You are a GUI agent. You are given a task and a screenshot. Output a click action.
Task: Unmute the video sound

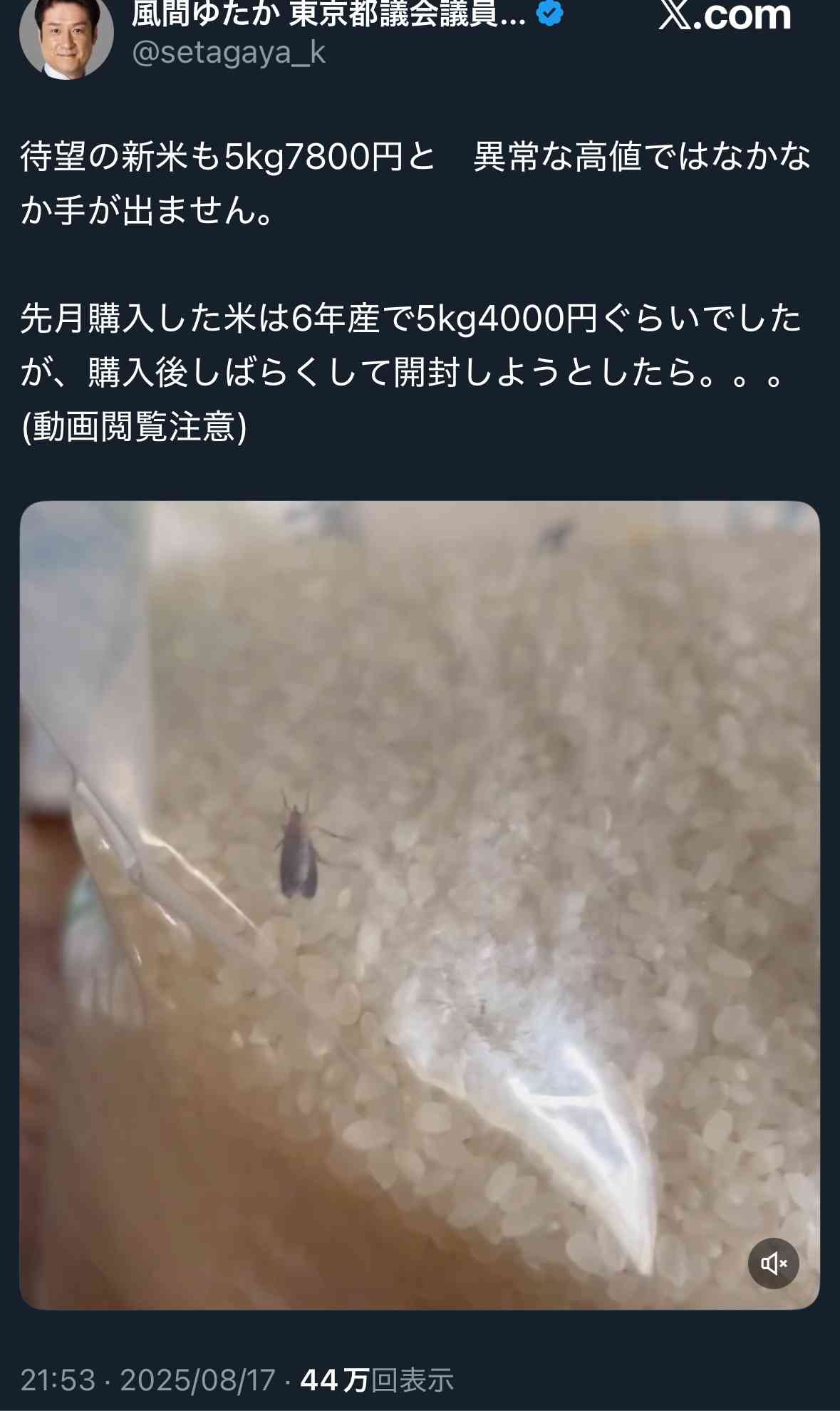pyautogui.click(x=773, y=1264)
